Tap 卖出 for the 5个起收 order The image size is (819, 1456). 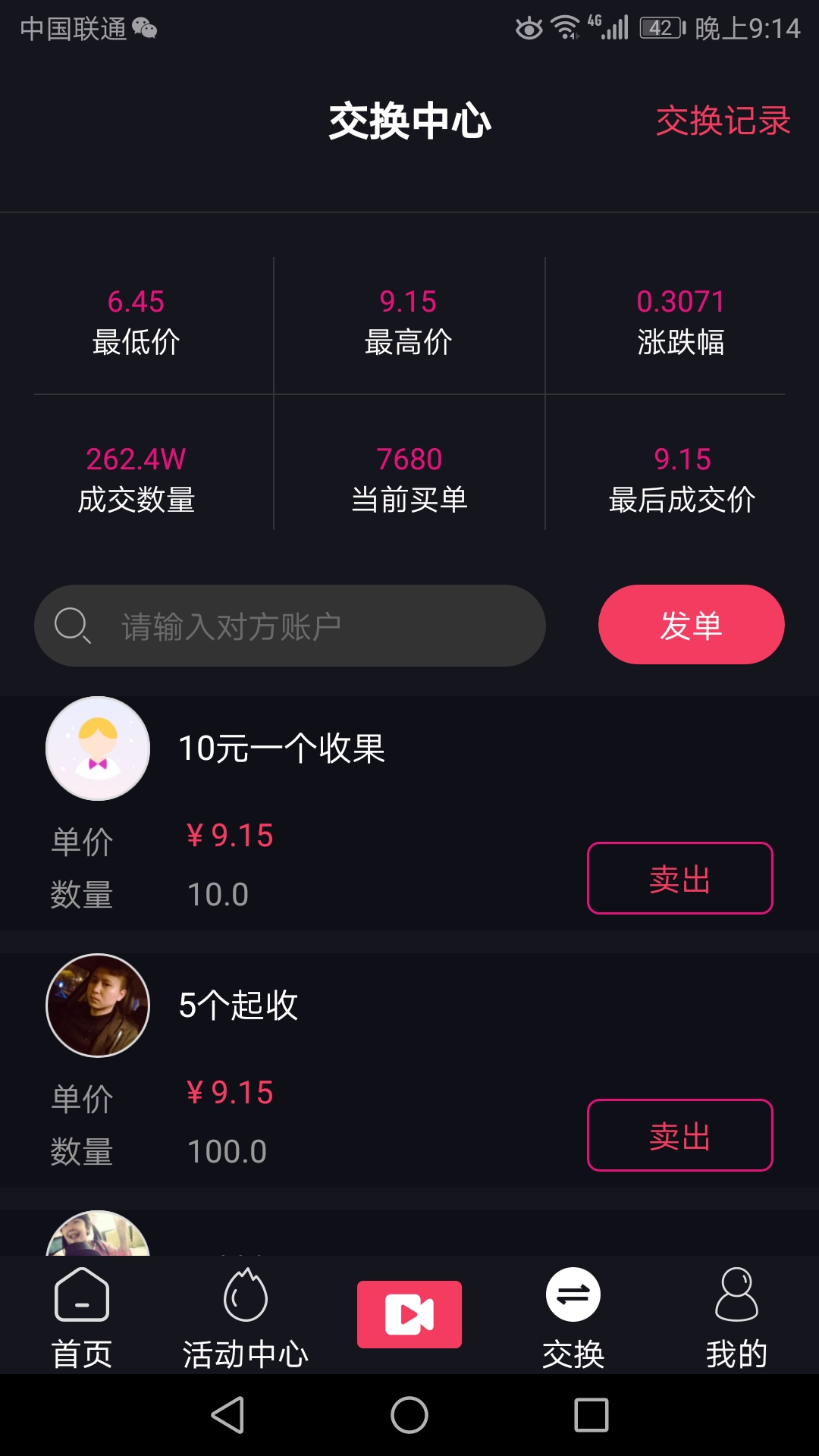(x=679, y=1135)
